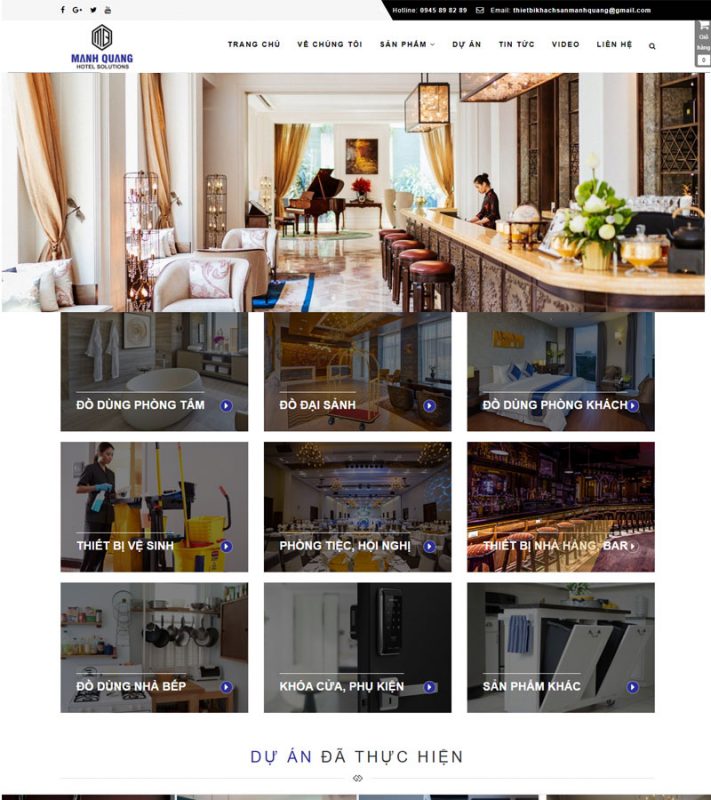Select the Sản phẩm khác category
The image size is (711, 800).
(560, 648)
